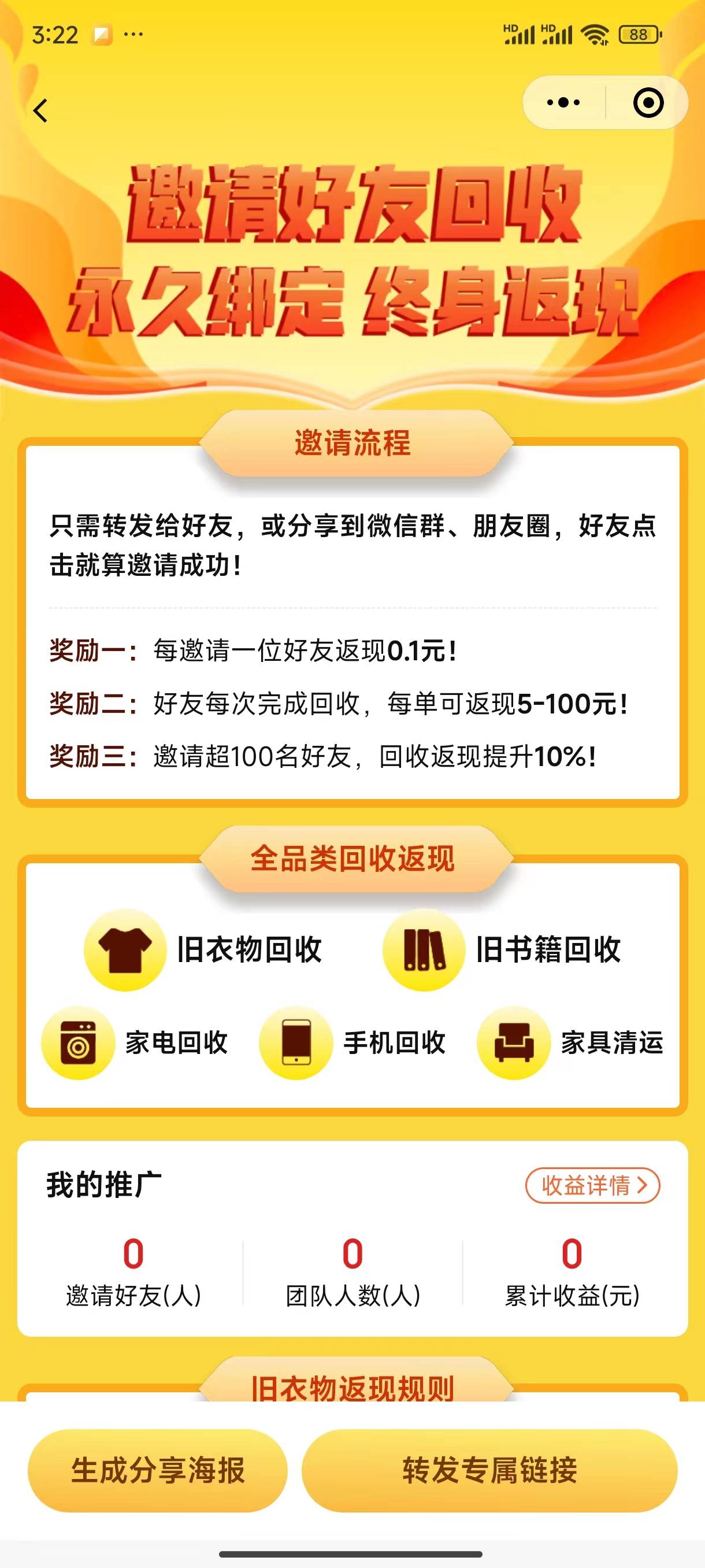Go back using the back arrow
The height and width of the screenshot is (1568, 705).
click(41, 111)
